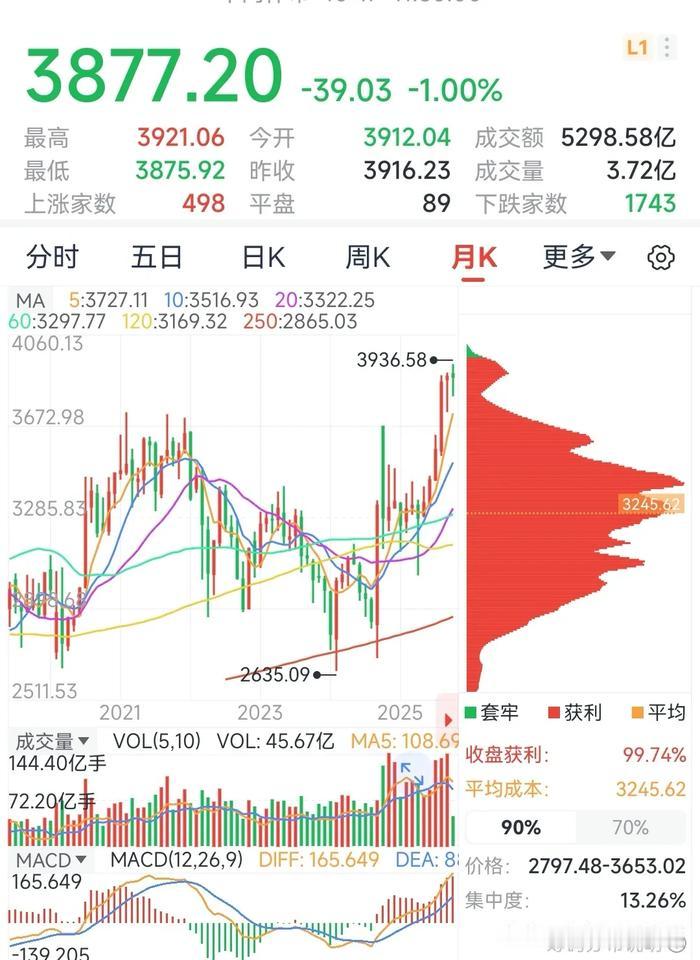
Task: Switch to the 分时 chart tab
Action: tap(52, 257)
